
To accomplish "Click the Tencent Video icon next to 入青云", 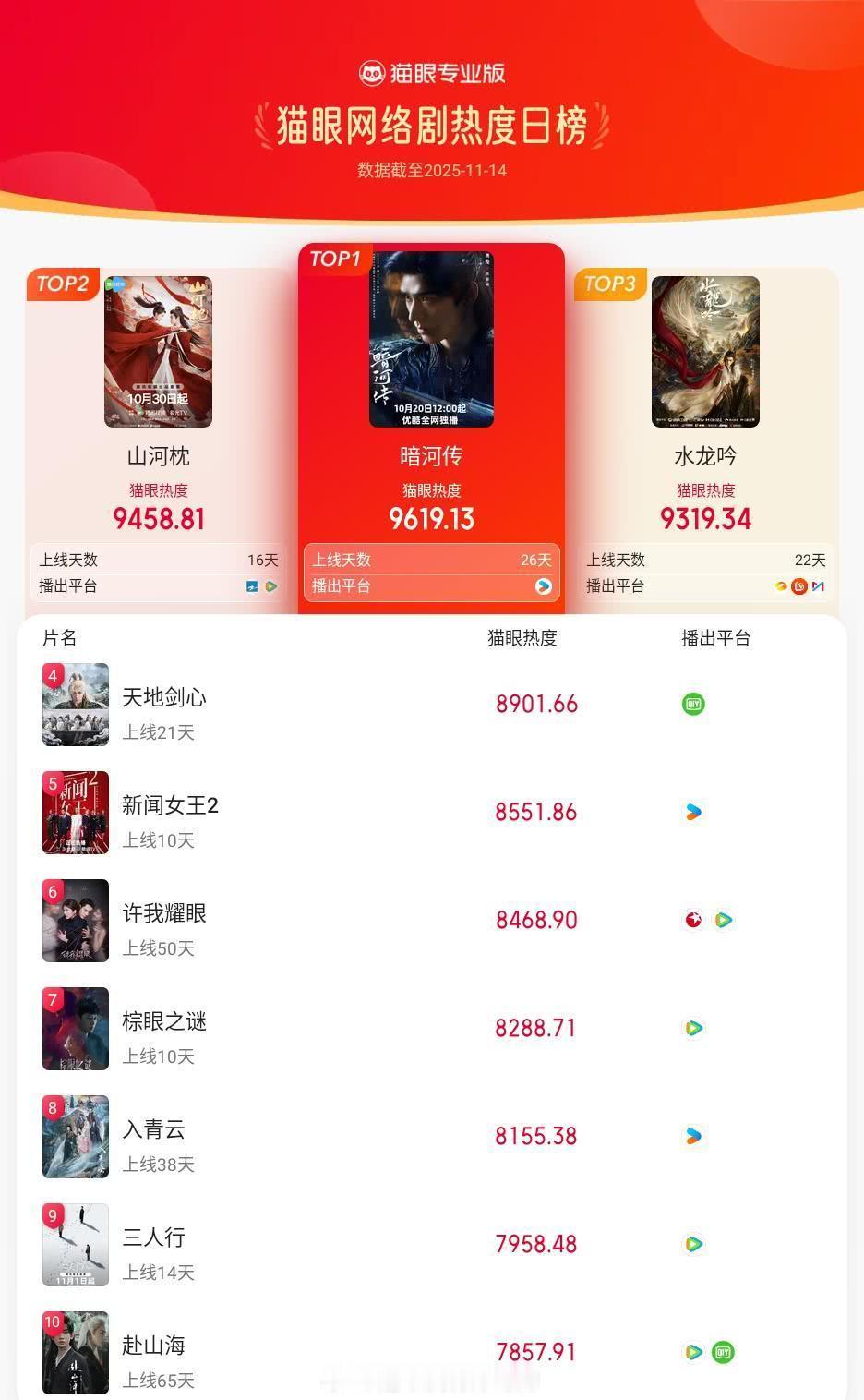I will click(693, 1136).
